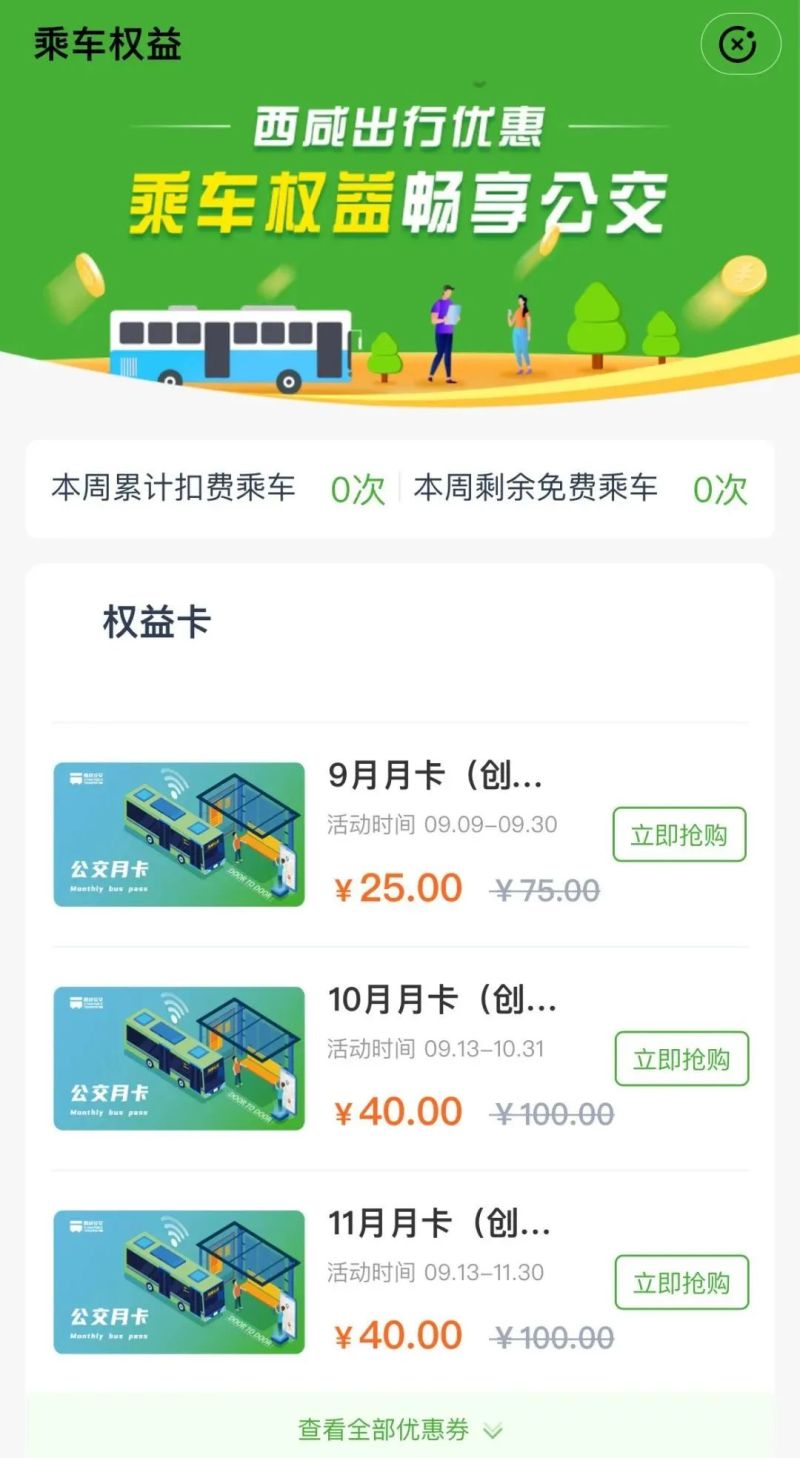The image size is (800, 1458).
Task: Open the 11月月卡 card image
Action: [x=179, y=1282]
